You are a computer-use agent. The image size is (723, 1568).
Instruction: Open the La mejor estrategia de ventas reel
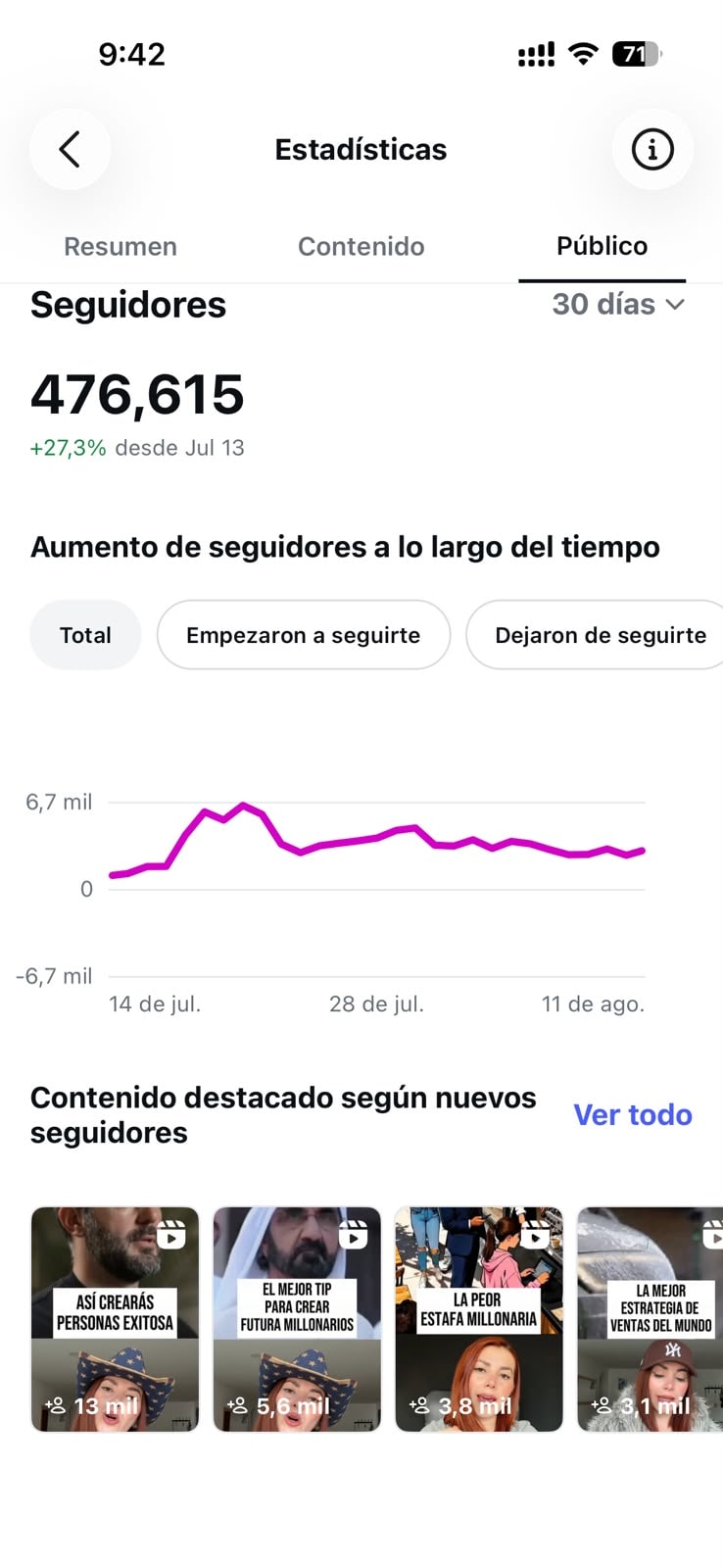pos(651,1319)
